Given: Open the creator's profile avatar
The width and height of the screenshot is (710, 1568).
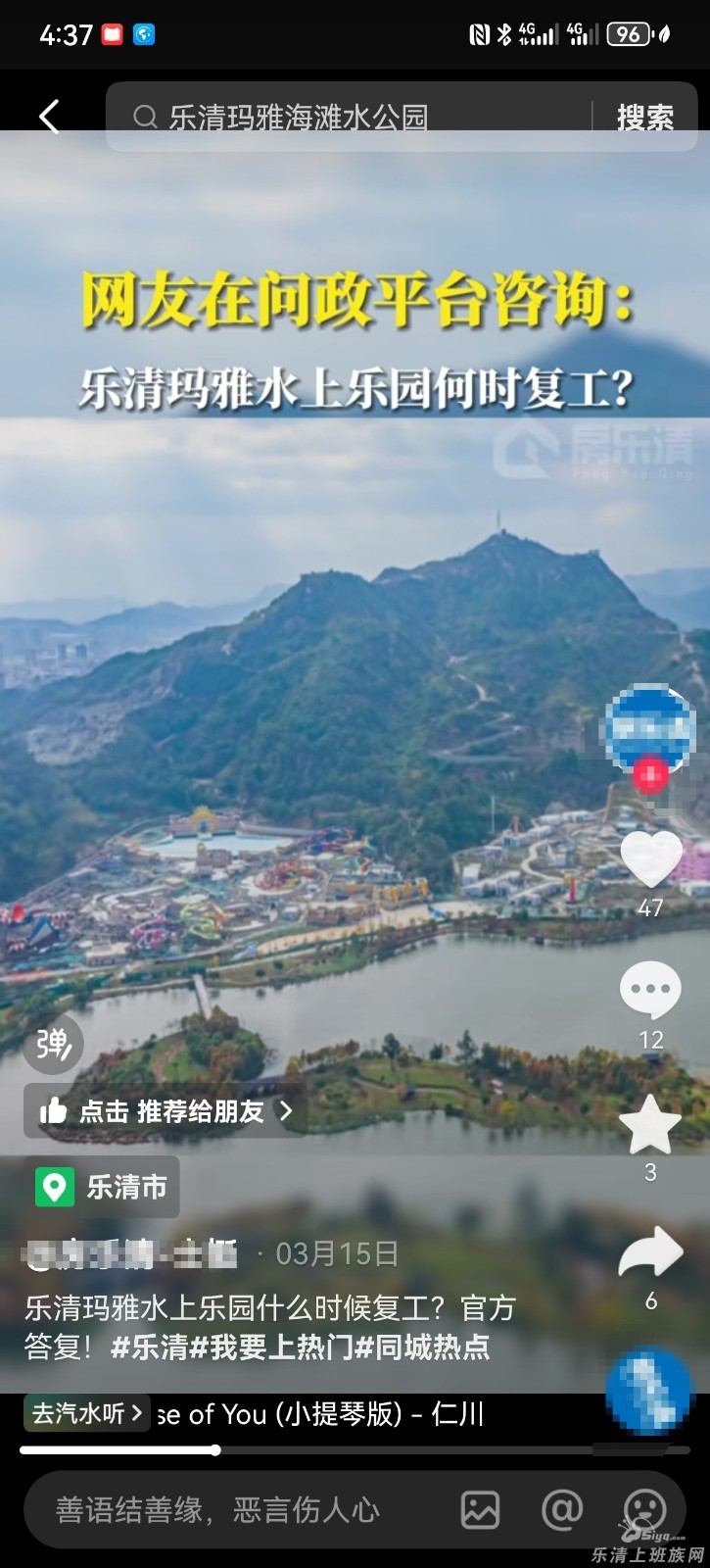Looking at the screenshot, I should pos(650,729).
